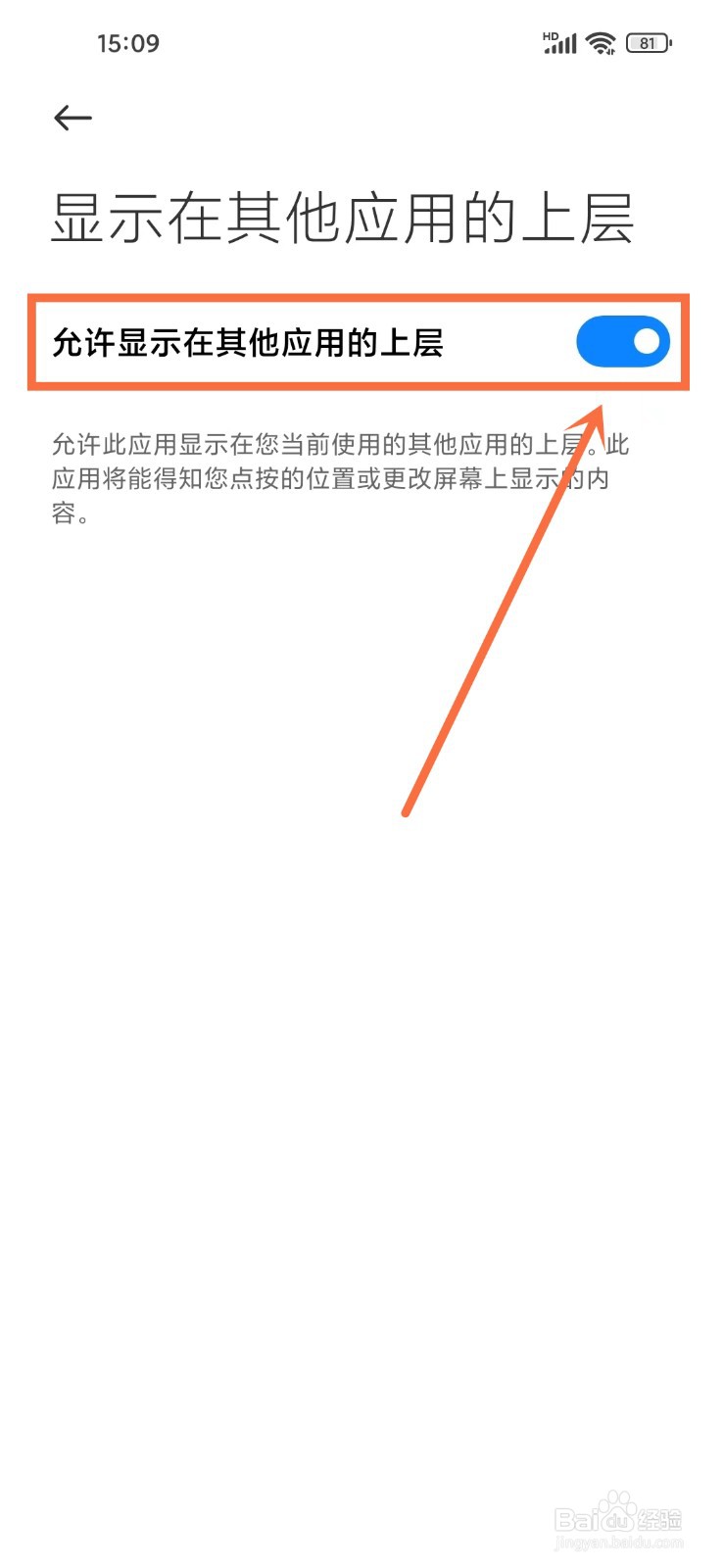Tap the blue switch to change overlay state
The image size is (723, 1568).
point(623,341)
